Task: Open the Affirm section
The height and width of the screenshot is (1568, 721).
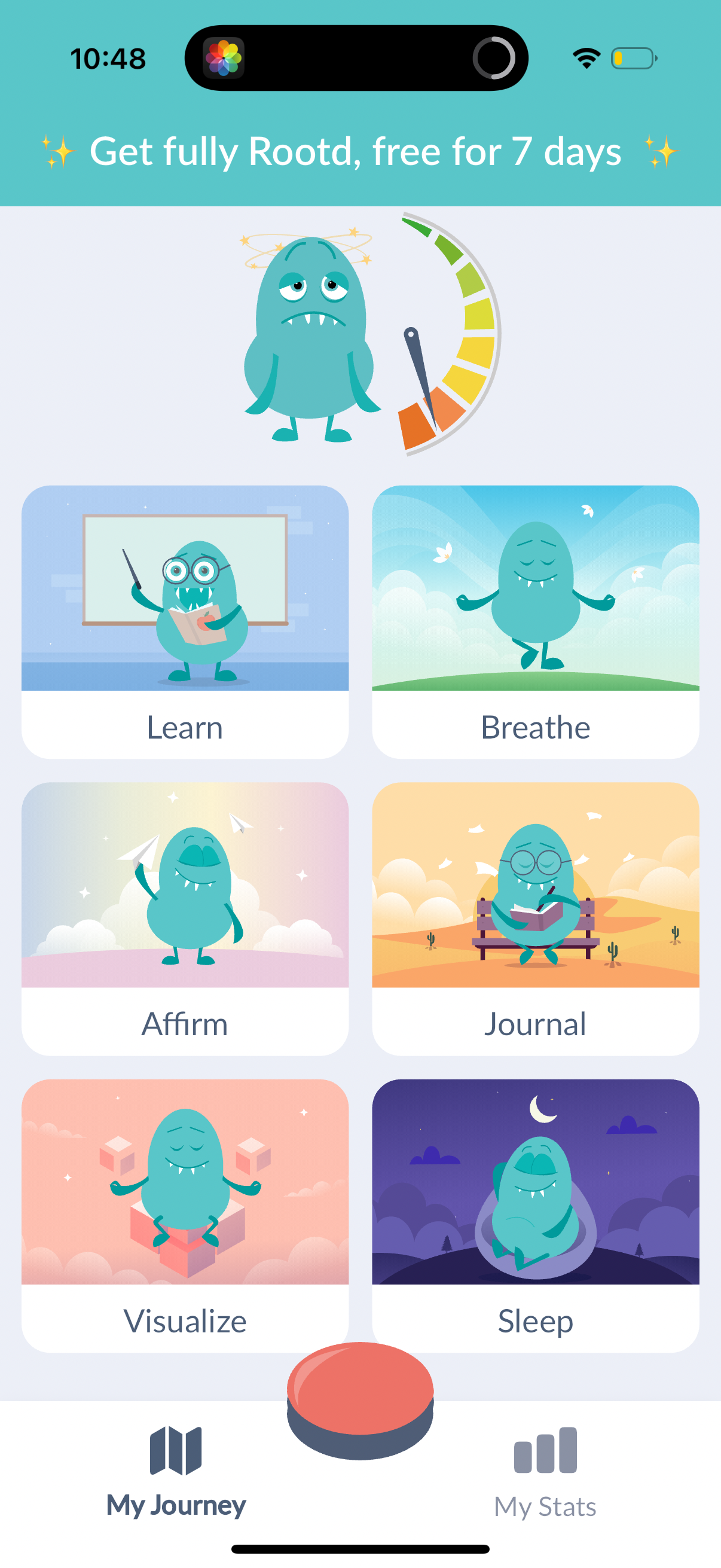Action: [x=185, y=918]
